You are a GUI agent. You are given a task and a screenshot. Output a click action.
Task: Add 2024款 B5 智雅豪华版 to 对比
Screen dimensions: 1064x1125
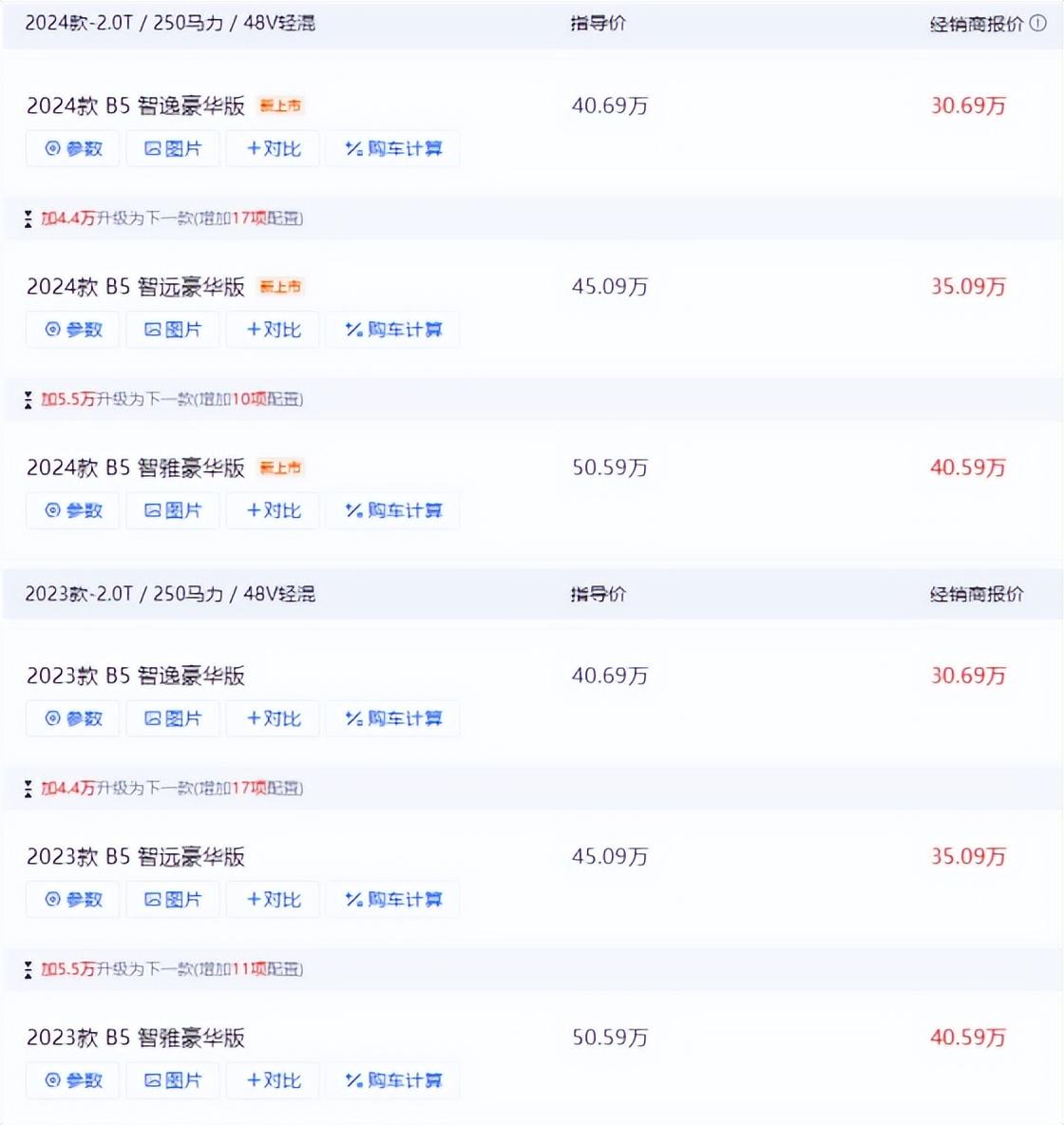point(274,510)
